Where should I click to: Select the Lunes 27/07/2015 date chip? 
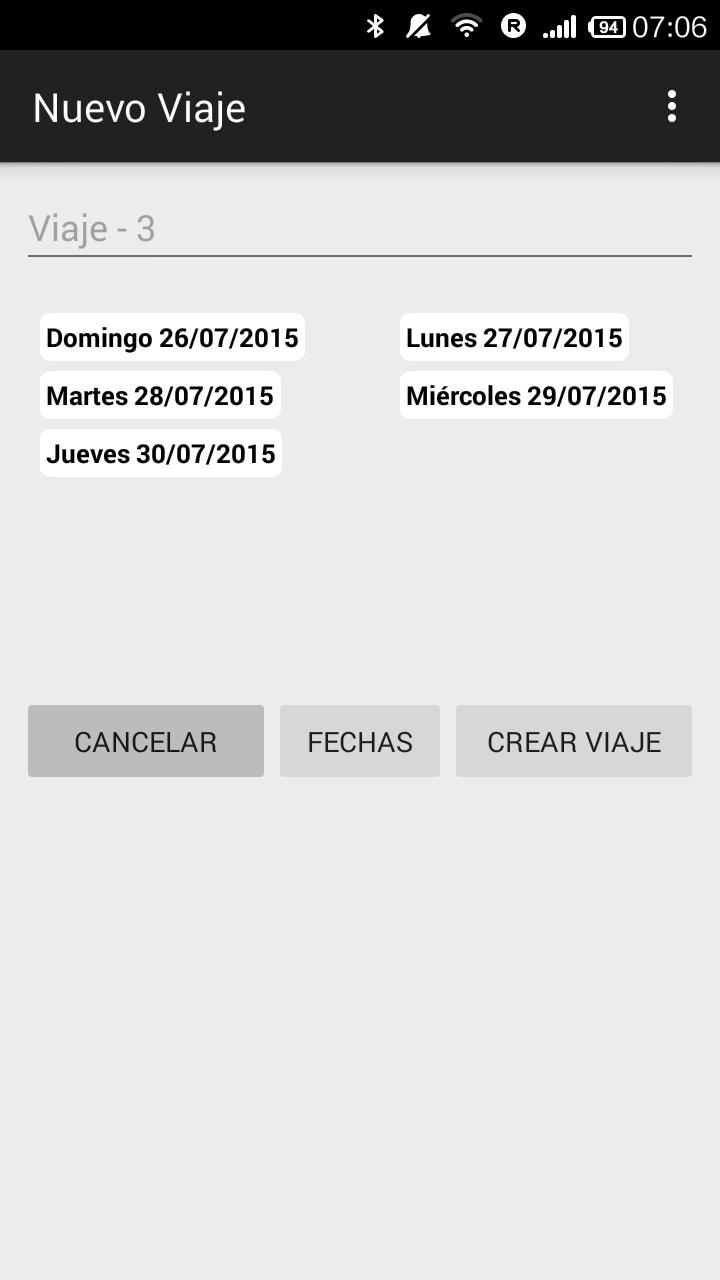tap(514, 338)
